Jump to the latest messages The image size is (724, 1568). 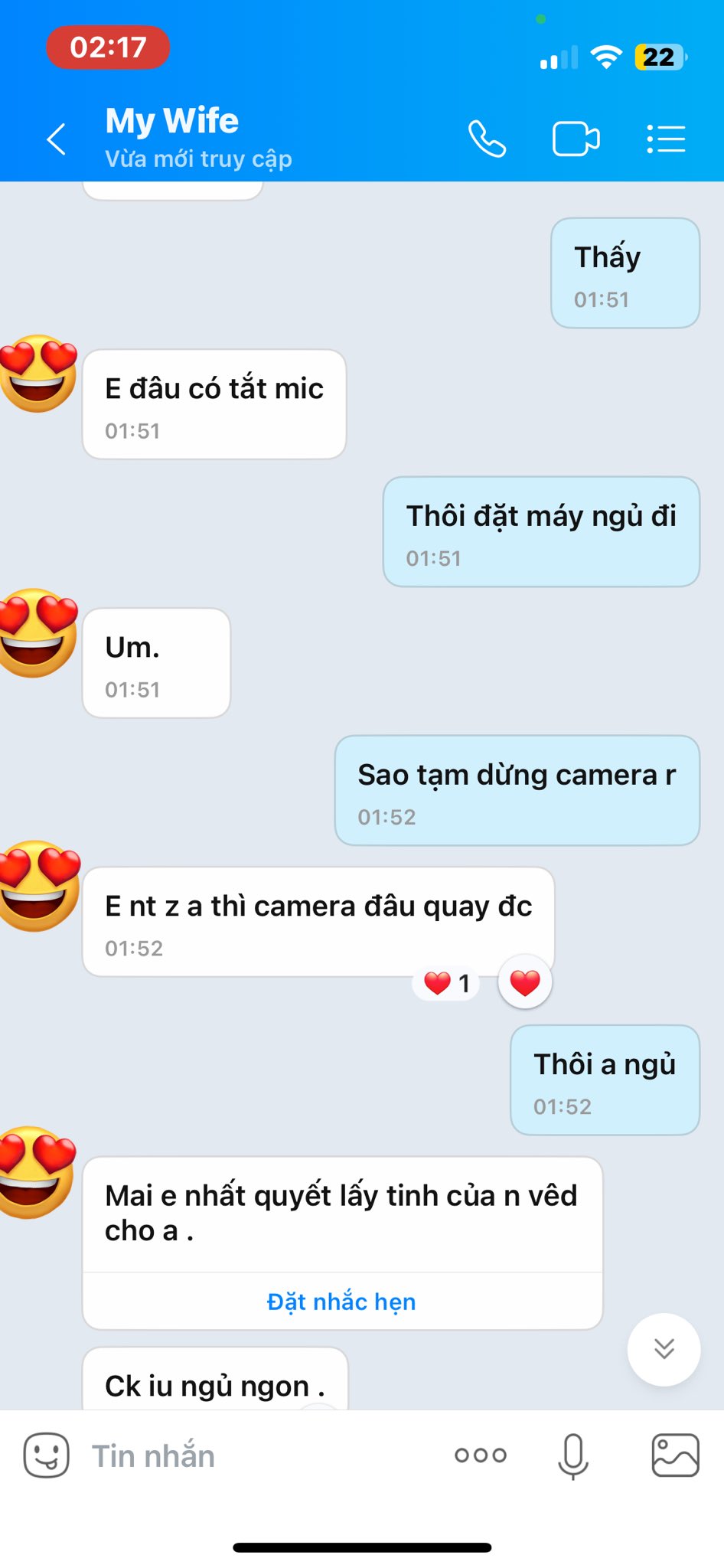[x=664, y=1349]
